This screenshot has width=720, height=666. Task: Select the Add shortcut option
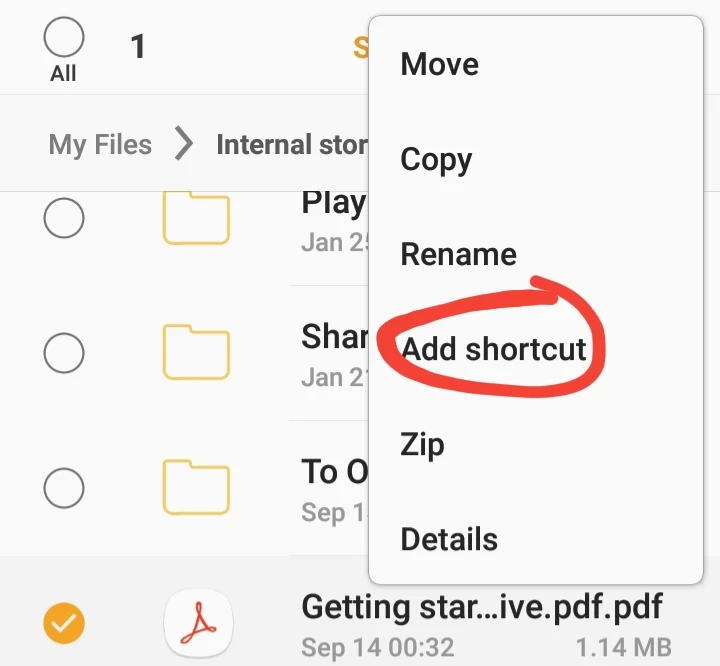(x=493, y=349)
